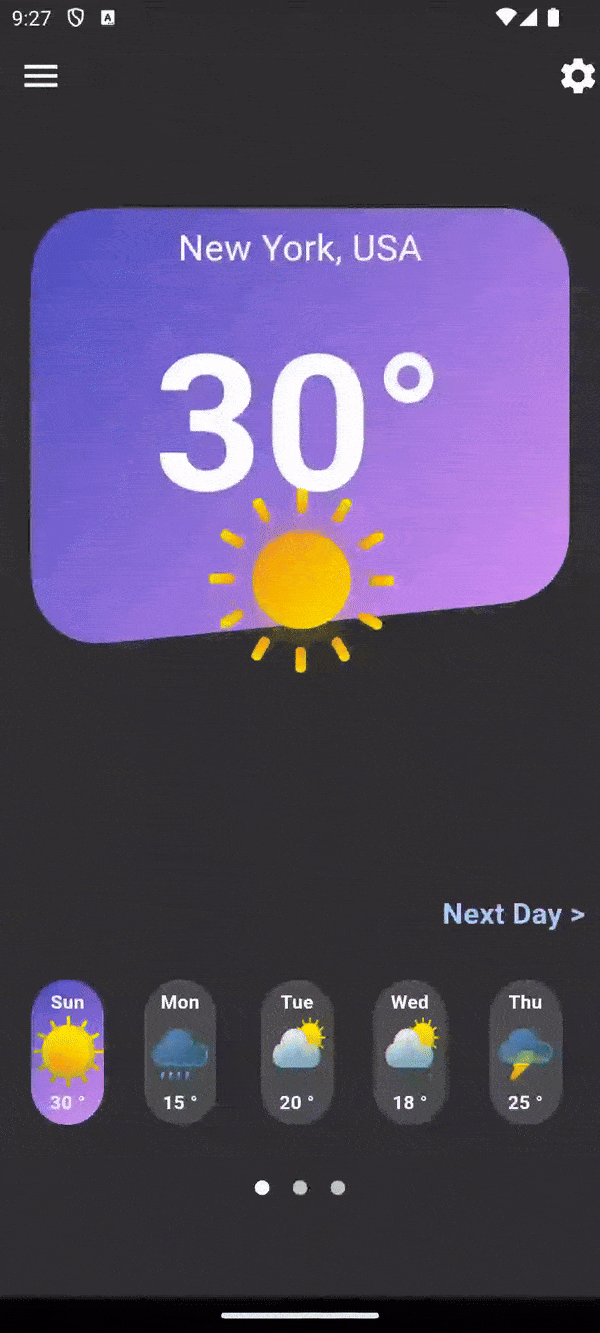This screenshot has height=1333, width=600.
Task: Select the Mon 15° forecast chip
Action: click(180, 1052)
